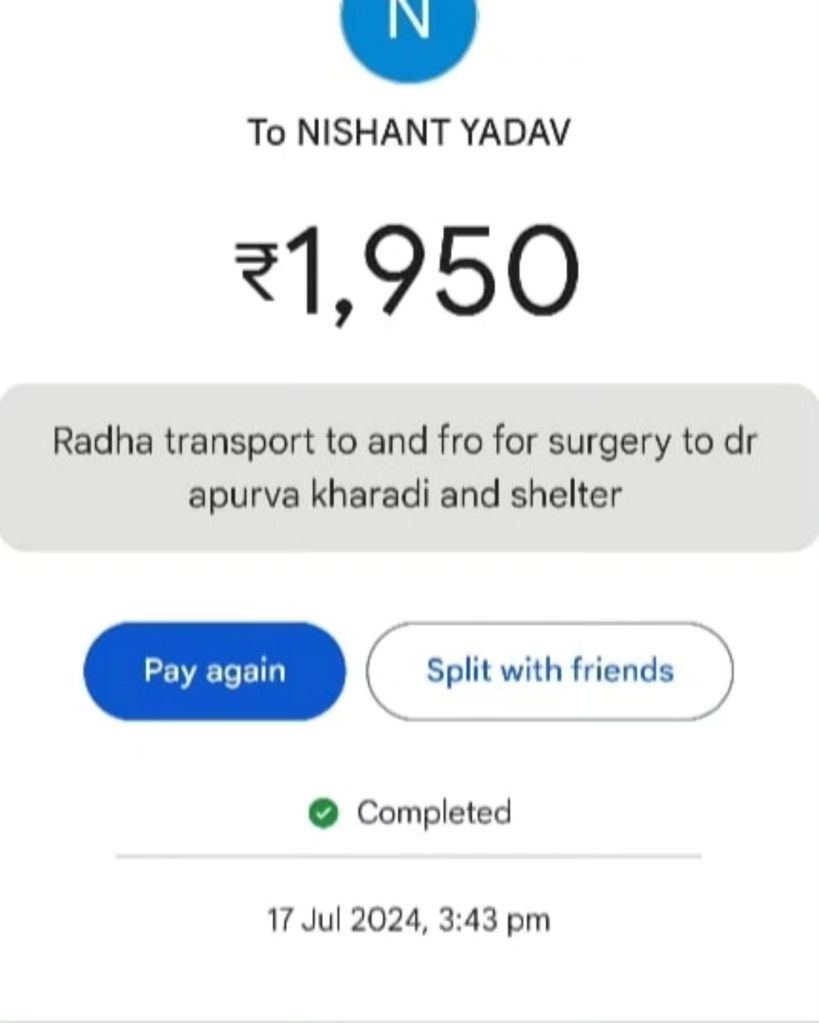
Task: Tap the Pay again button
Action: (214, 671)
